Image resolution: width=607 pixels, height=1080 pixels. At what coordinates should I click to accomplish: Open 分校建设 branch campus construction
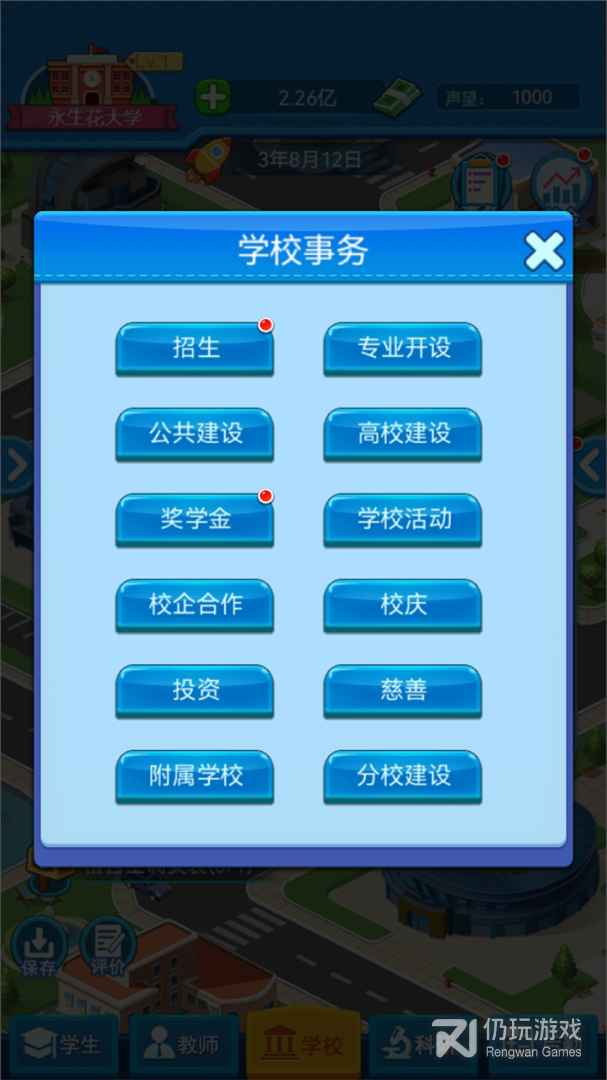[x=403, y=776]
